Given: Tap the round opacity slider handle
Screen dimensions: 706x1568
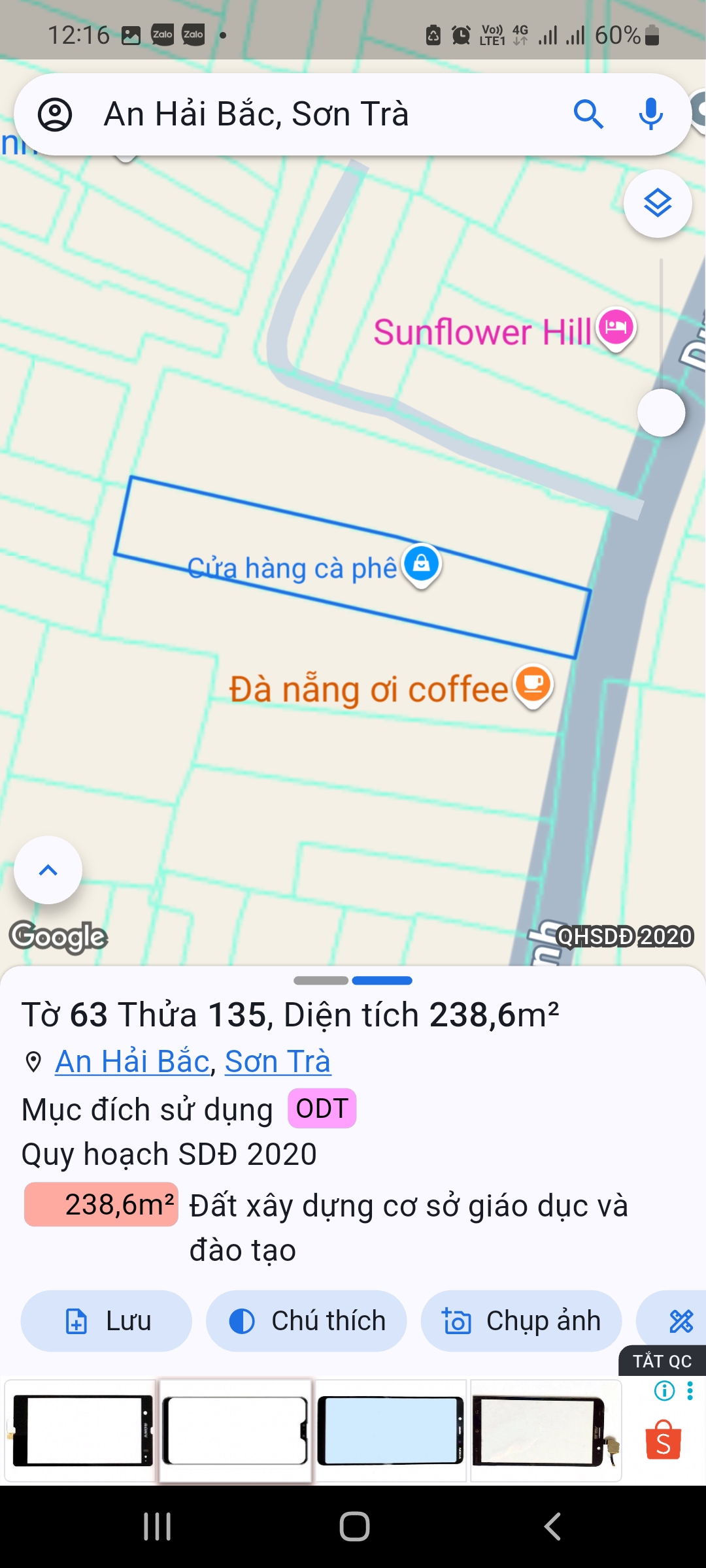Looking at the screenshot, I should [661, 413].
